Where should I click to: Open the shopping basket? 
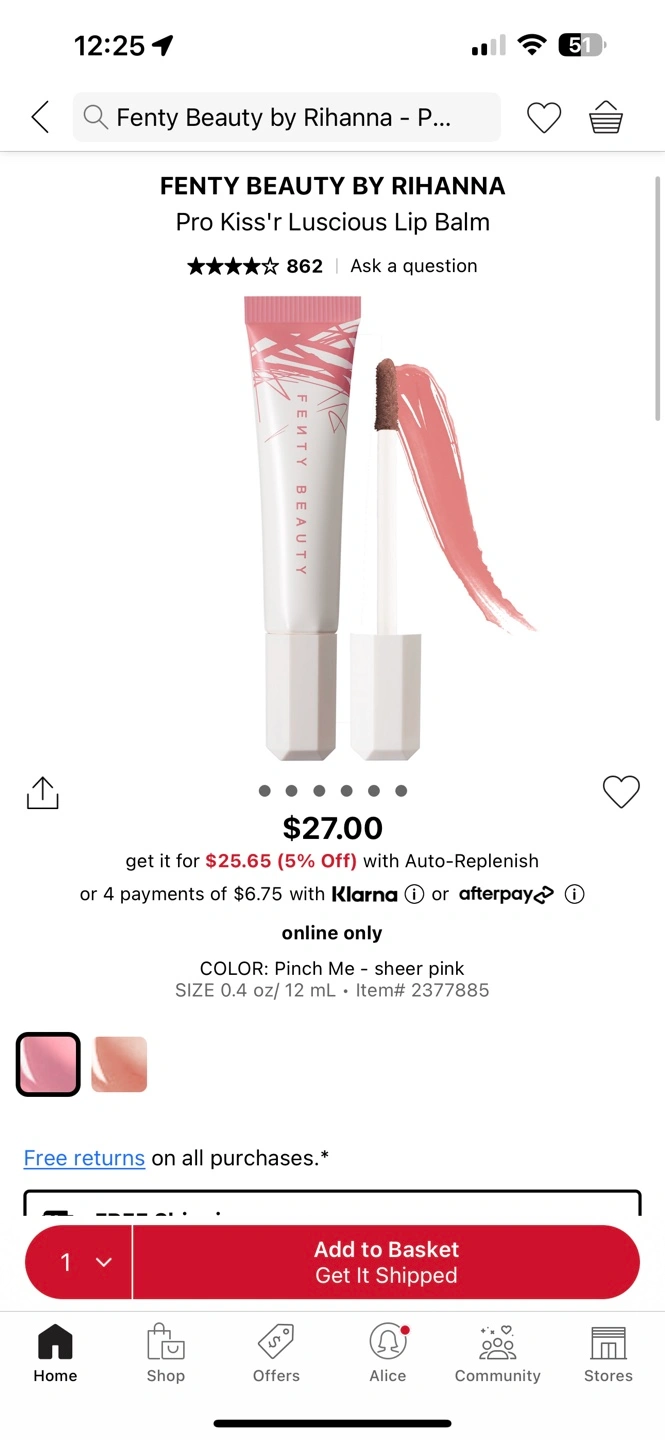click(x=606, y=118)
